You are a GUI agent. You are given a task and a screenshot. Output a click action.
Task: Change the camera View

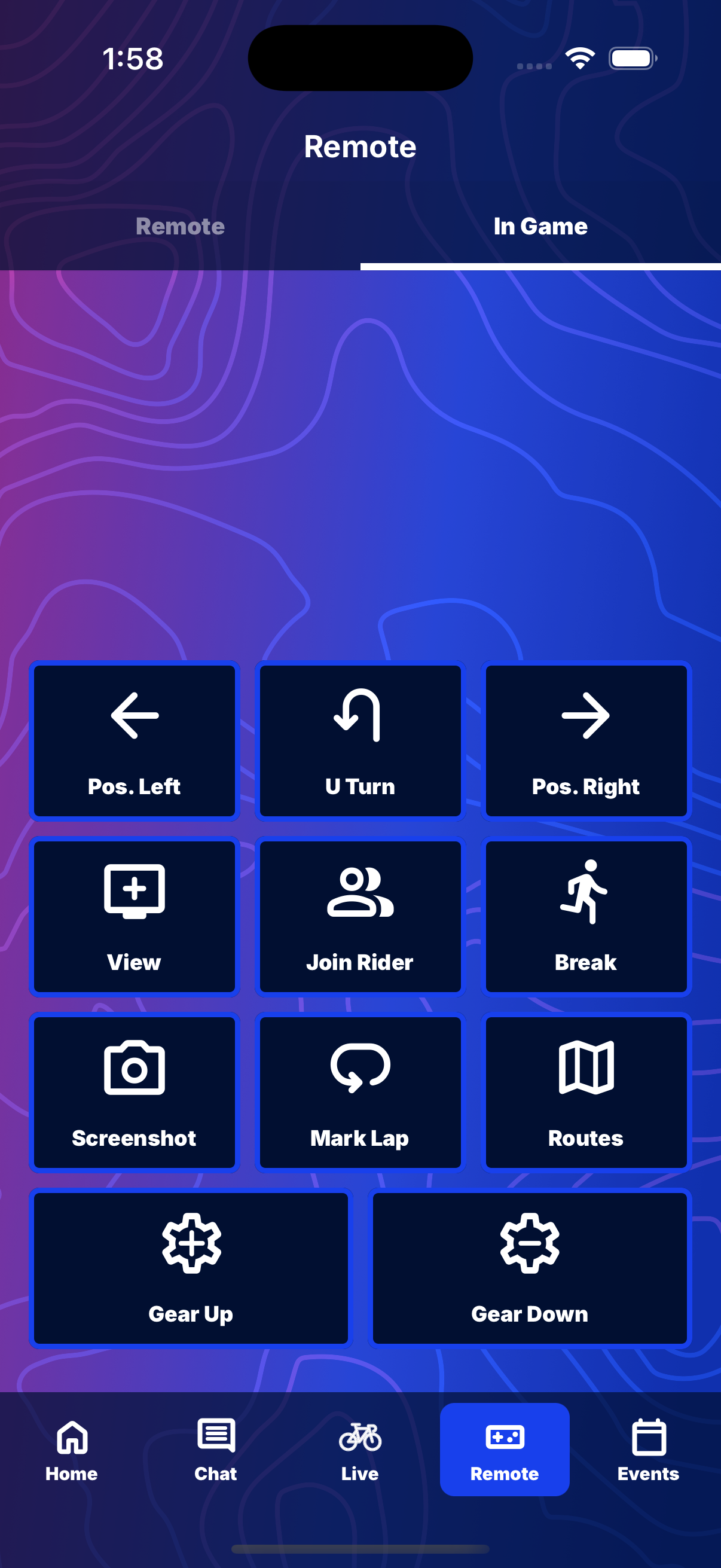click(x=135, y=917)
